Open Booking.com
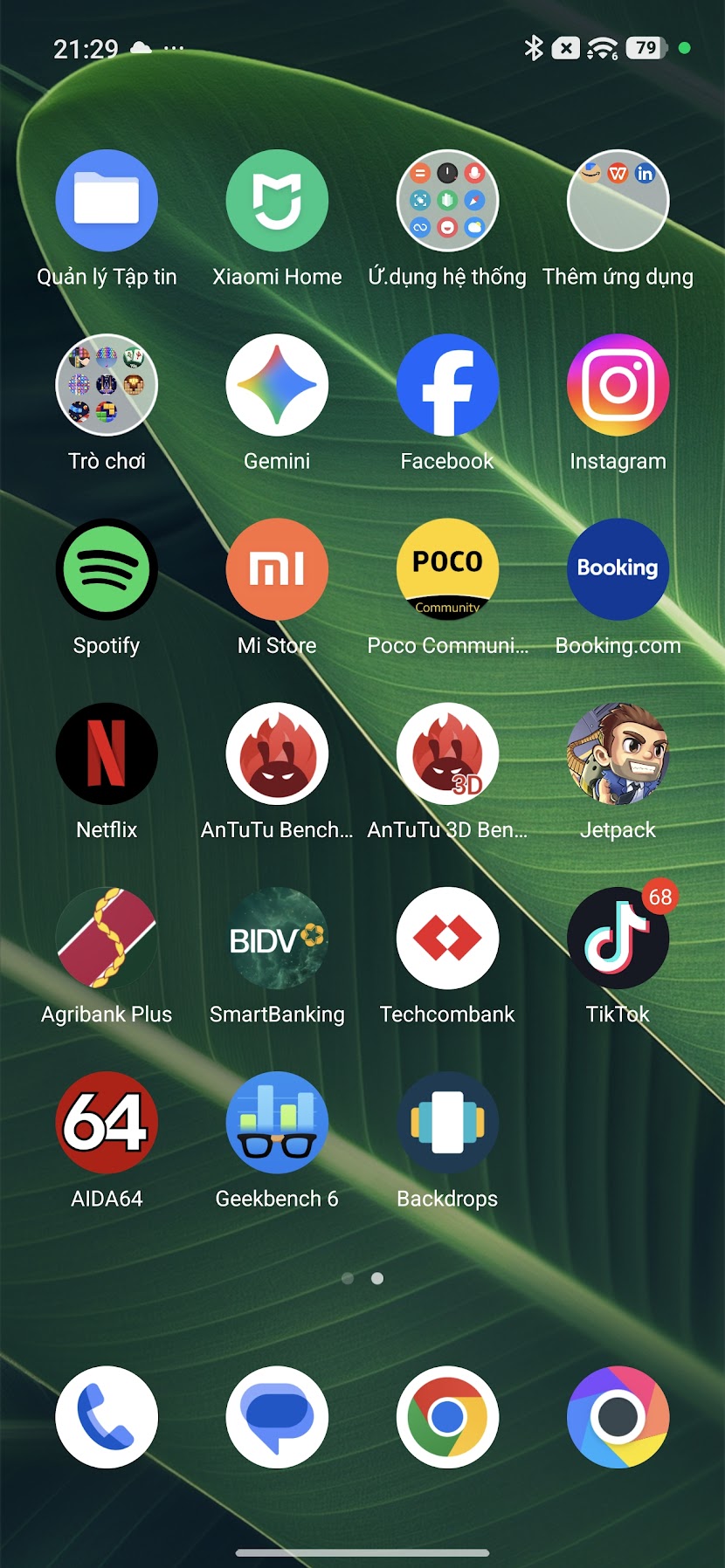 618,569
